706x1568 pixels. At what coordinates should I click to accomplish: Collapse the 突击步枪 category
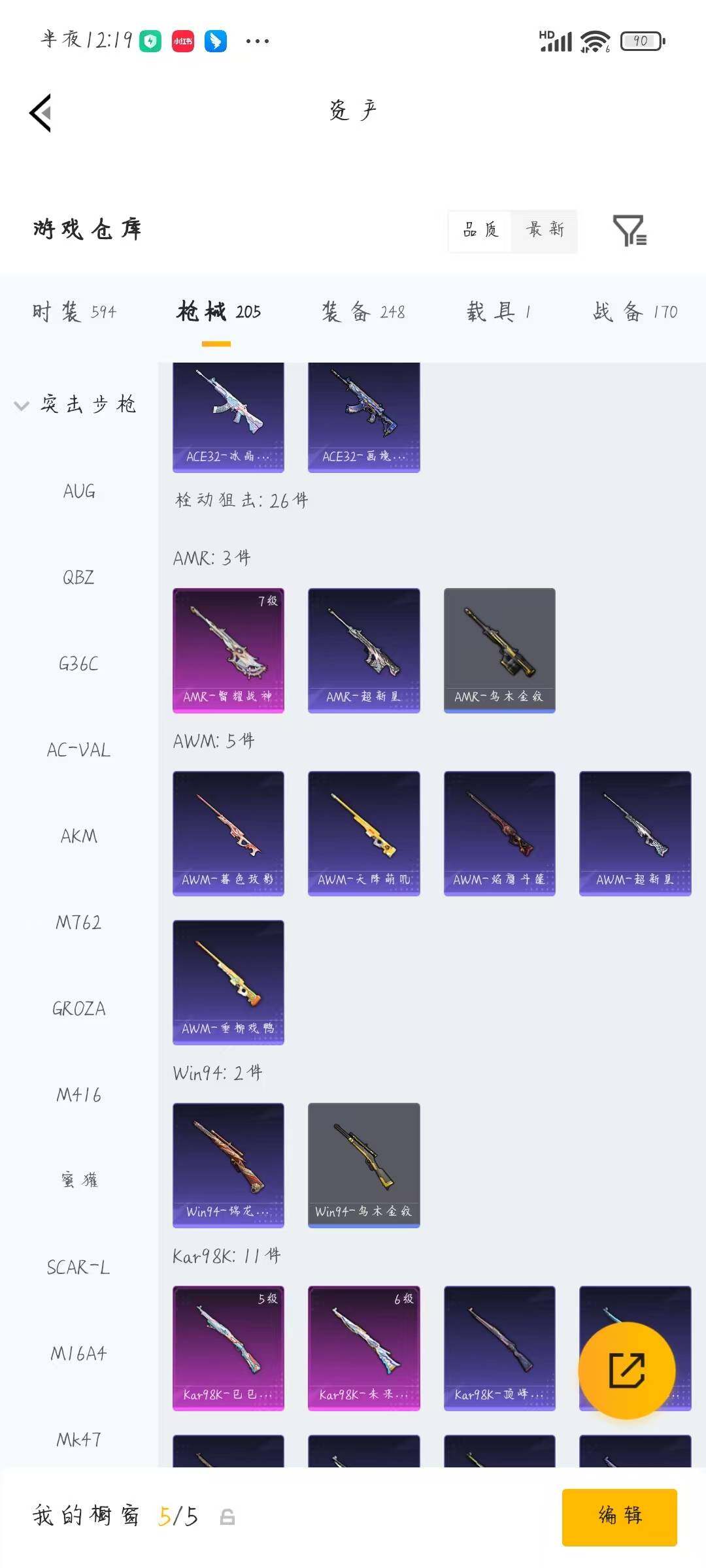tap(75, 404)
